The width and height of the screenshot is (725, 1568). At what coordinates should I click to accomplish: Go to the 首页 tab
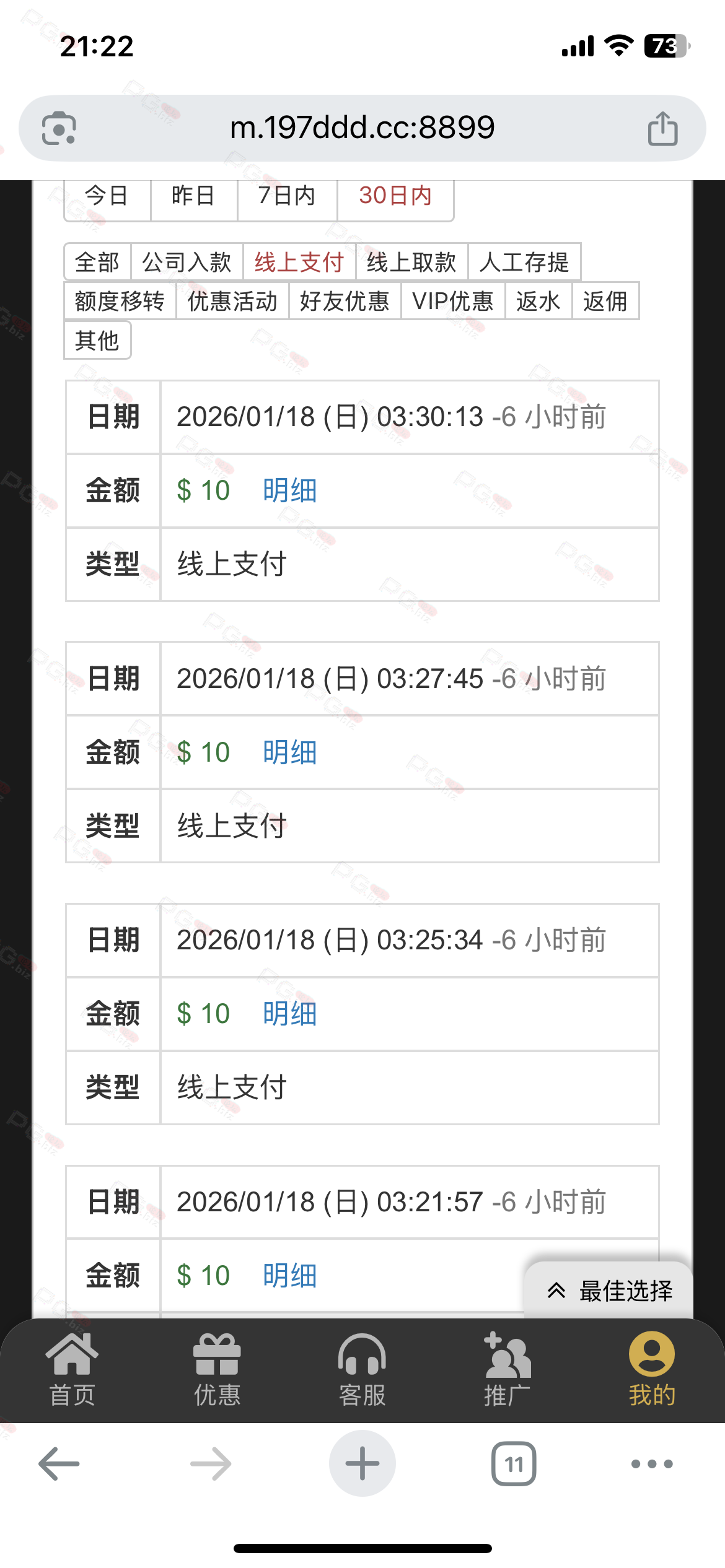(x=72, y=1370)
